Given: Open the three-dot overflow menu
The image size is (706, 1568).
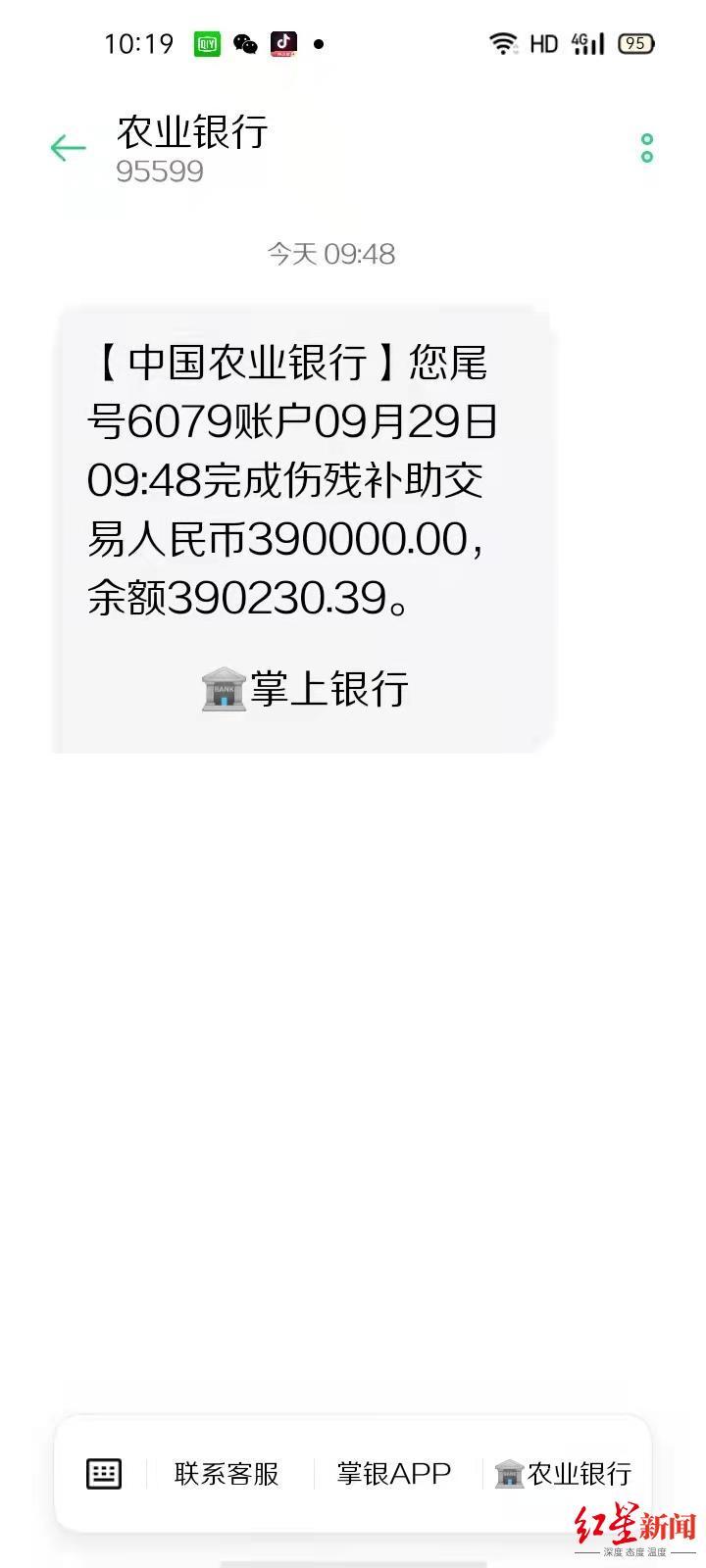Looking at the screenshot, I should 646,148.
